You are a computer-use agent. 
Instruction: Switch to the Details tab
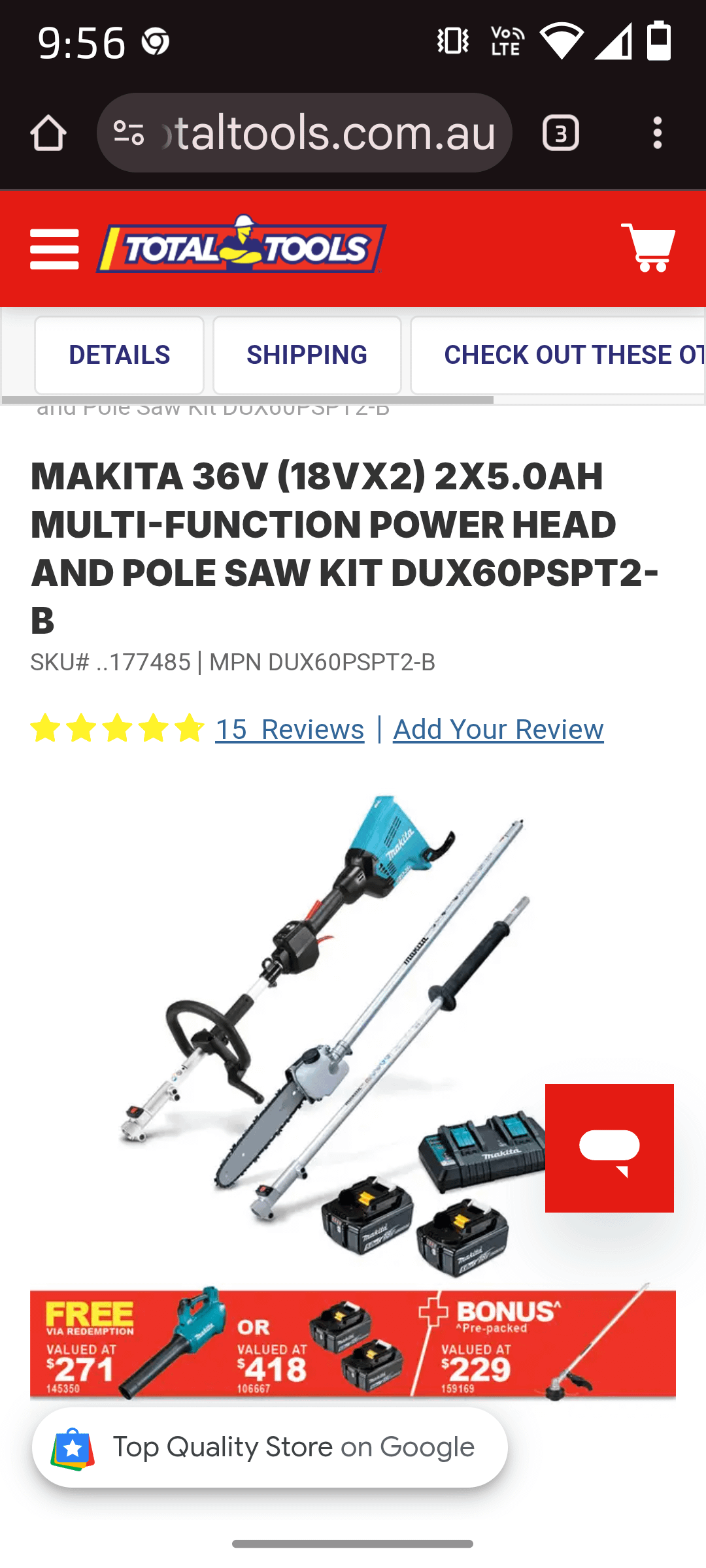(119, 355)
